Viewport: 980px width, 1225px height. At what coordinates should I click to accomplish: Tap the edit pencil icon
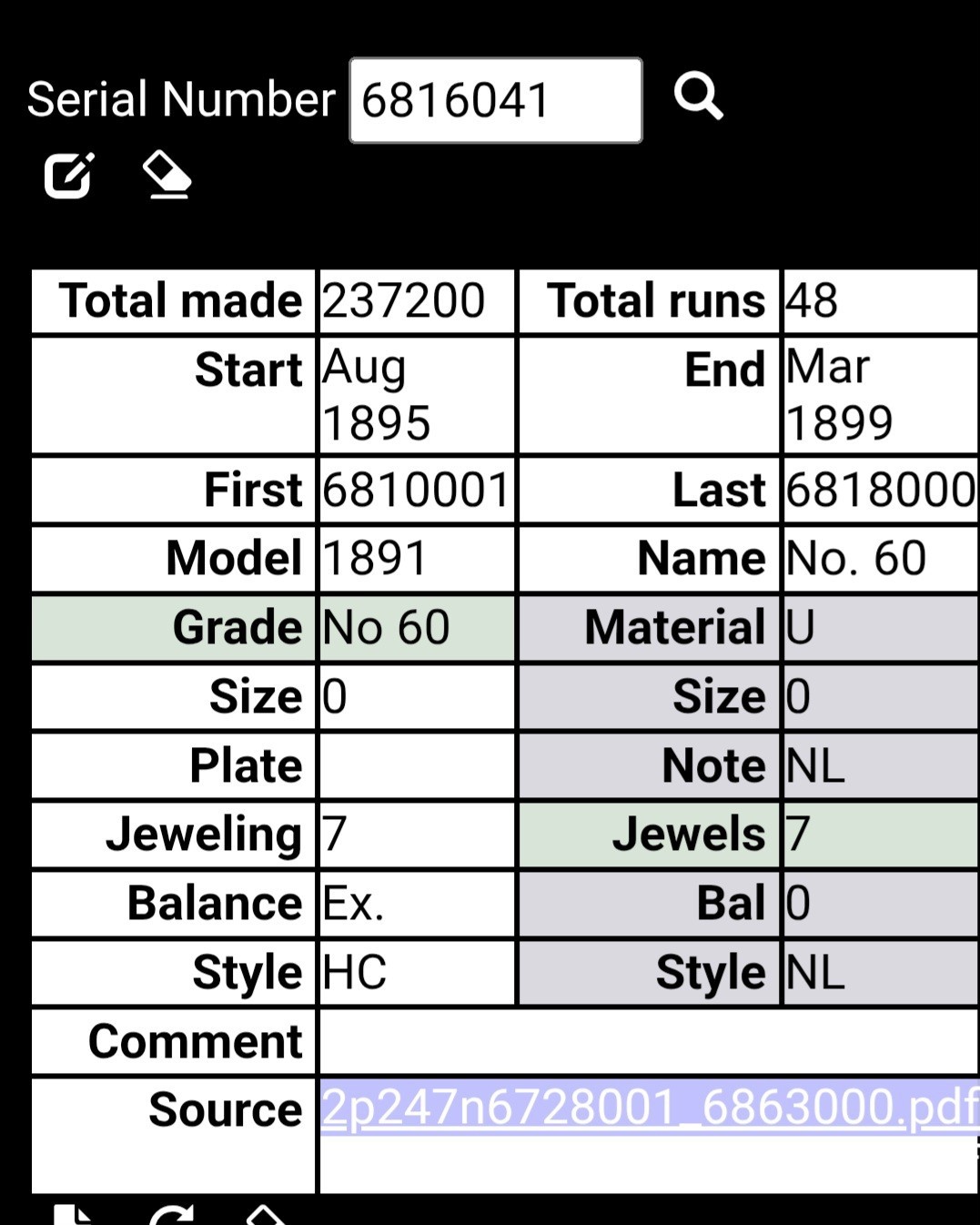(x=70, y=175)
